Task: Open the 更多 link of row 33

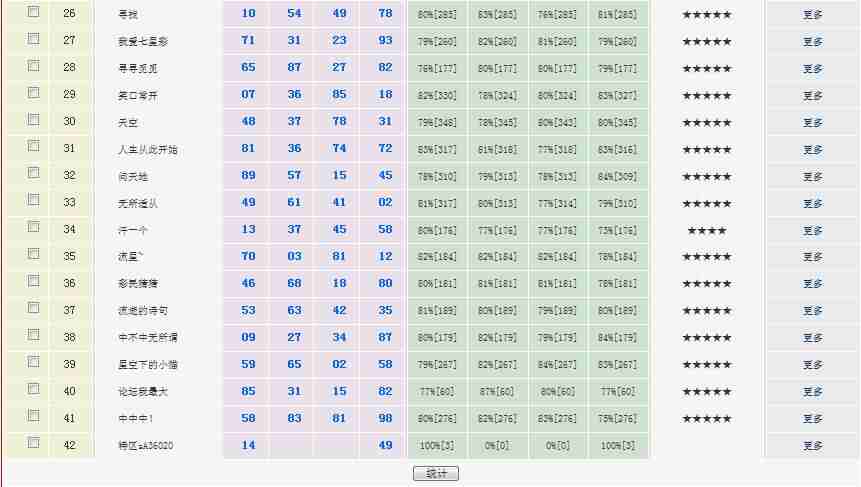Action: click(x=813, y=204)
